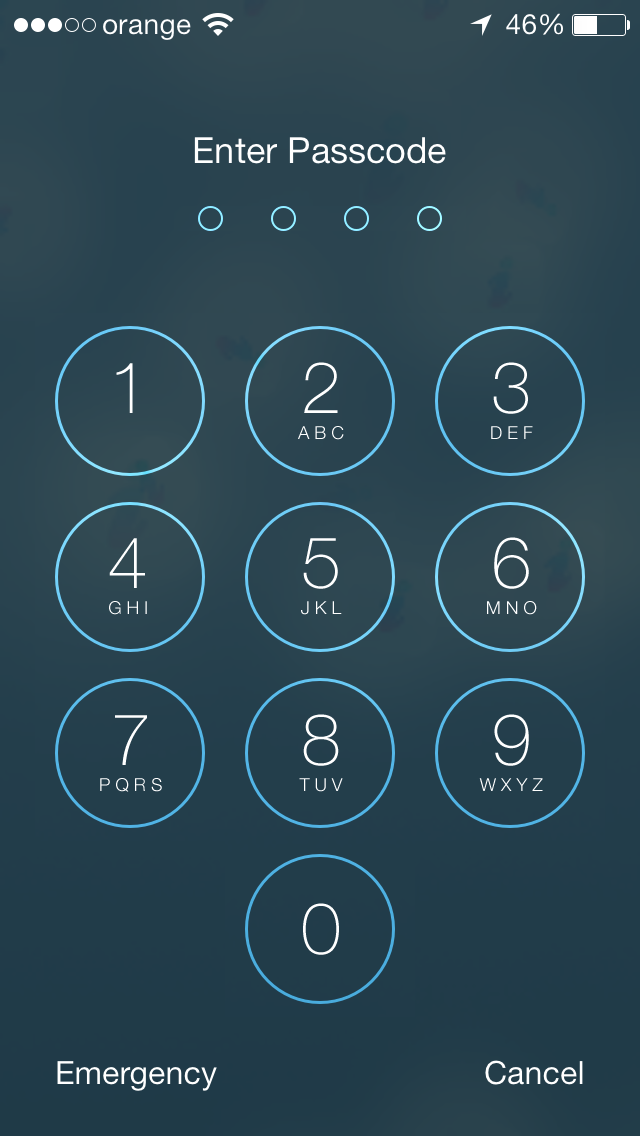Cancel passcode entry

point(534,1073)
